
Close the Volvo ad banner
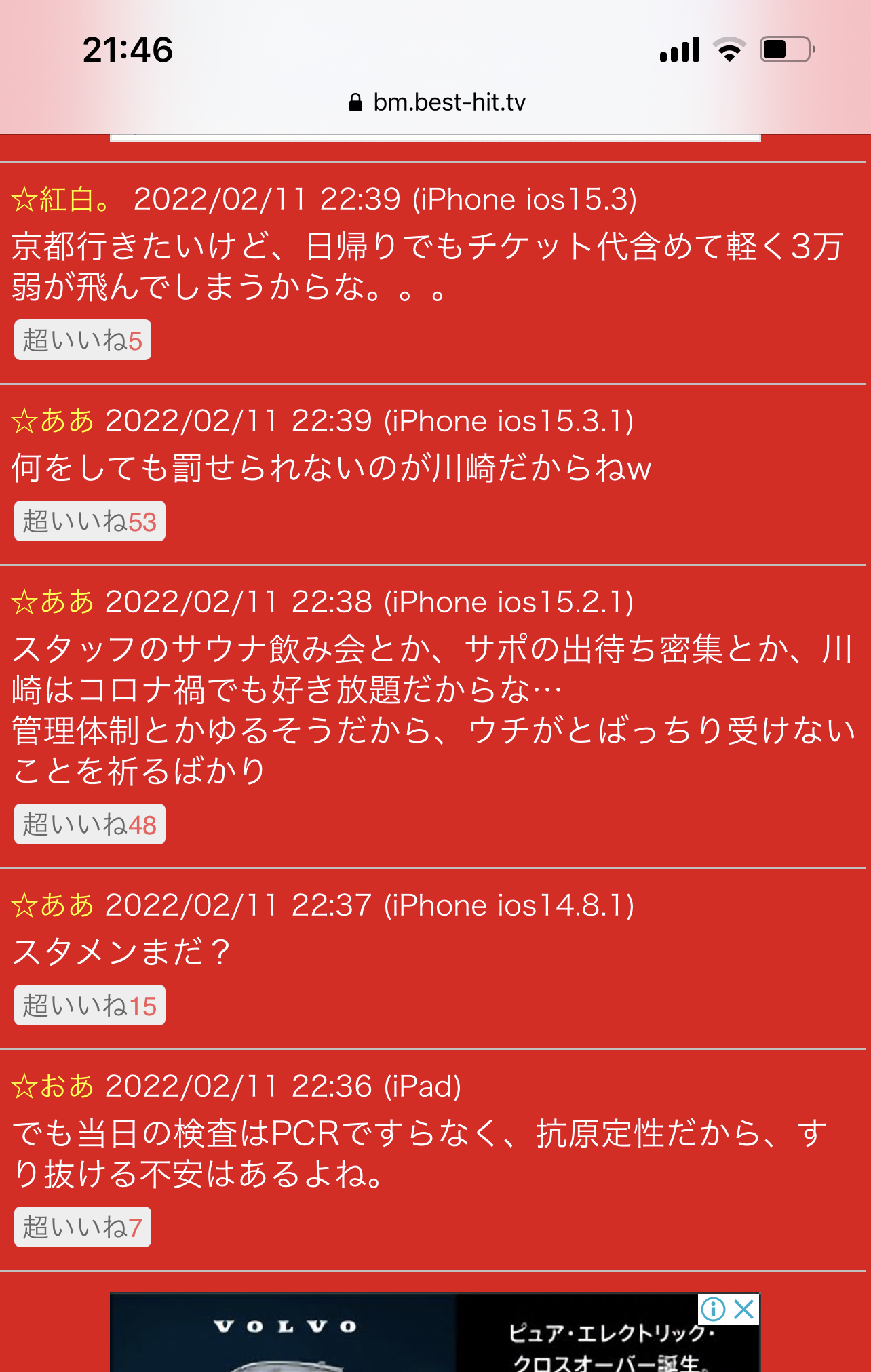click(x=745, y=1309)
